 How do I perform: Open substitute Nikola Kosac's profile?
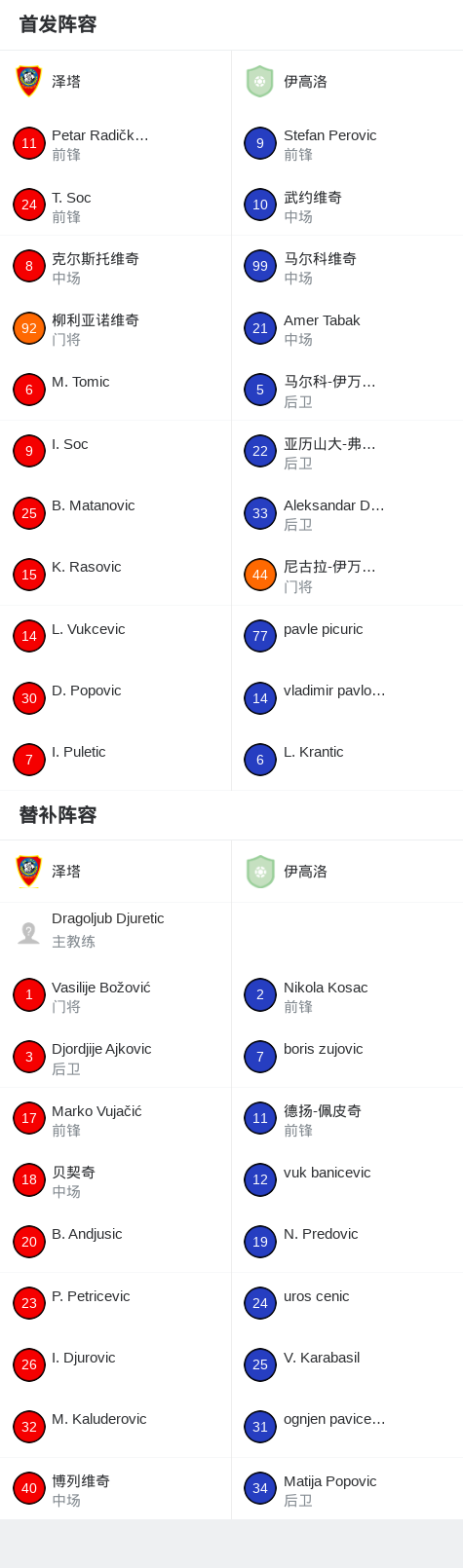pyautogui.click(x=347, y=995)
